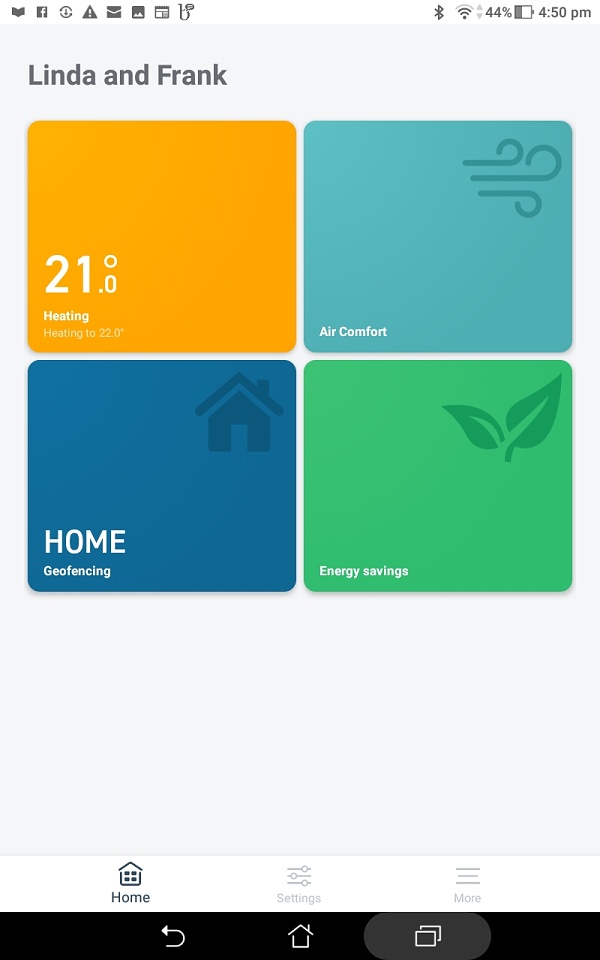Open the HOME Geofencing tile
The height and width of the screenshot is (960, 600).
tap(162, 476)
